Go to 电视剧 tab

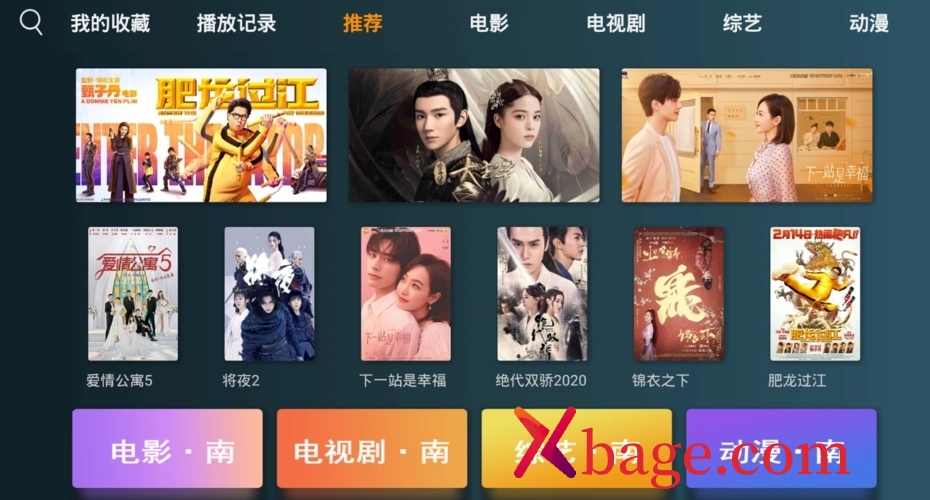coord(615,23)
